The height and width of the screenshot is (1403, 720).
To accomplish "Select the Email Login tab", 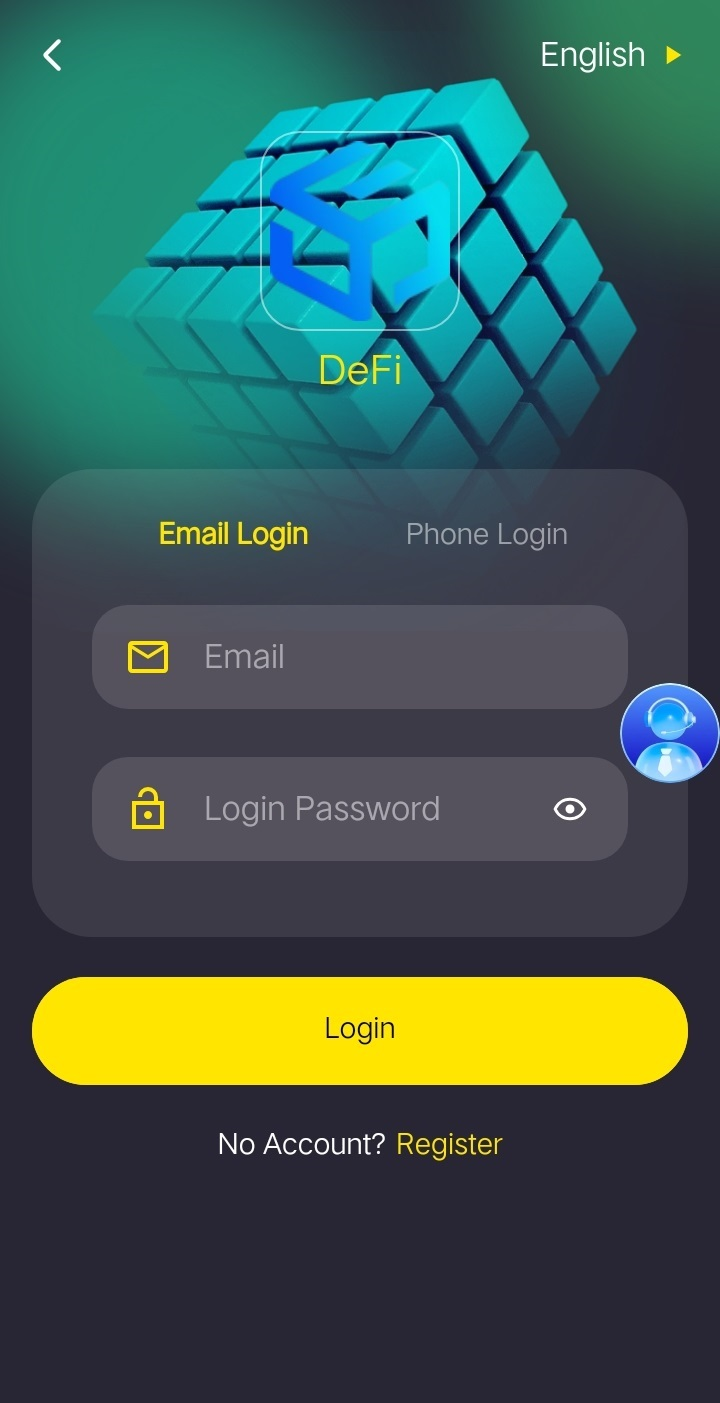I will tap(234, 534).
